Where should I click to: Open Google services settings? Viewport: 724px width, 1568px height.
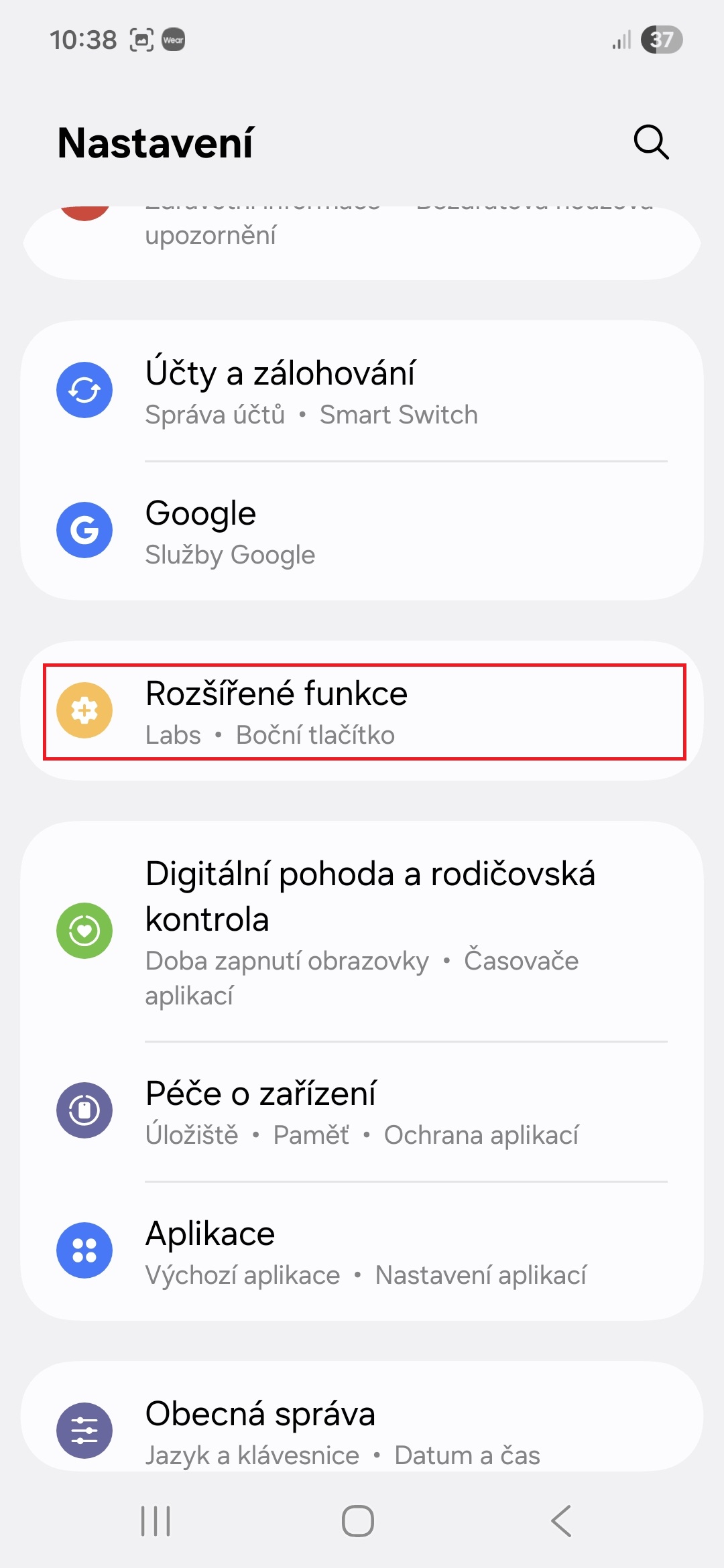[362, 531]
